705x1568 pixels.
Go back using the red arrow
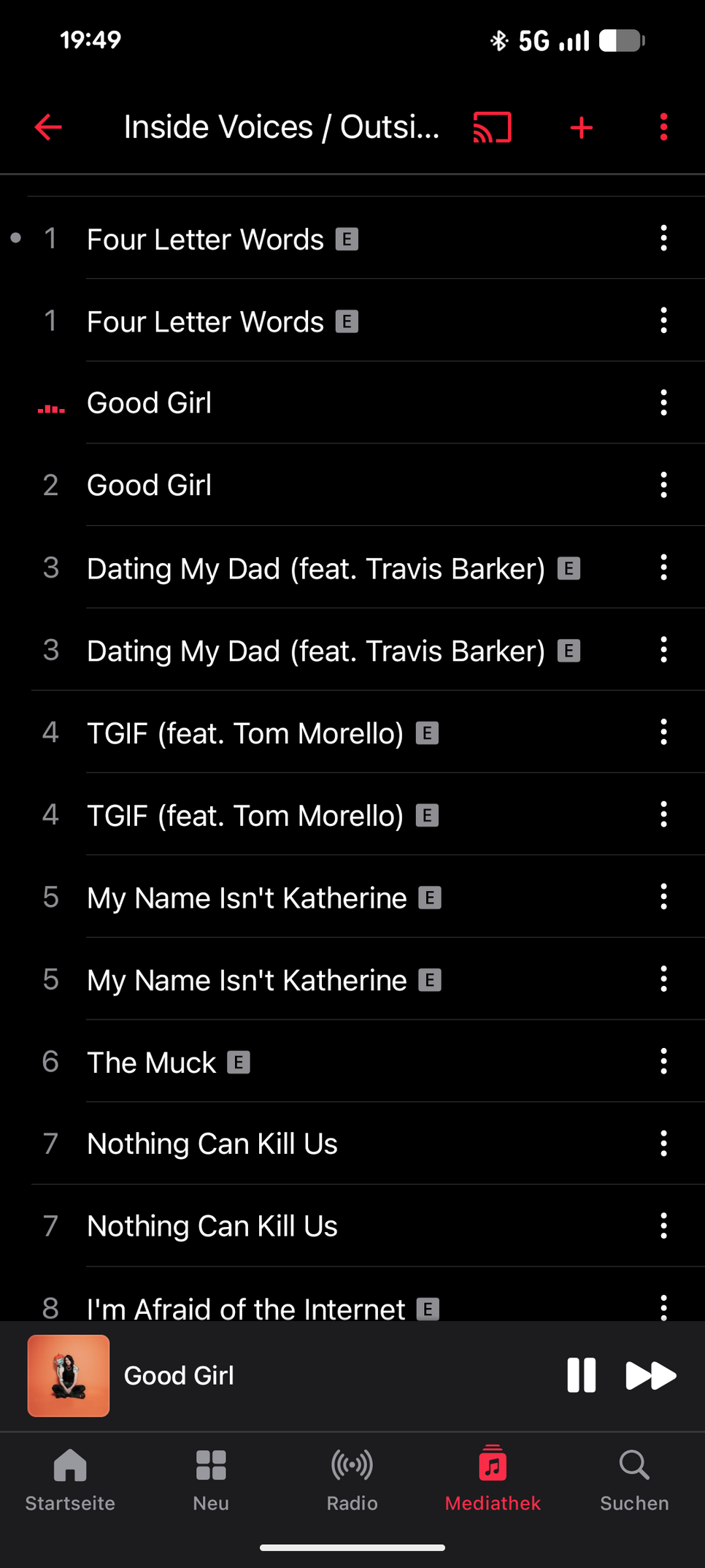[48, 127]
